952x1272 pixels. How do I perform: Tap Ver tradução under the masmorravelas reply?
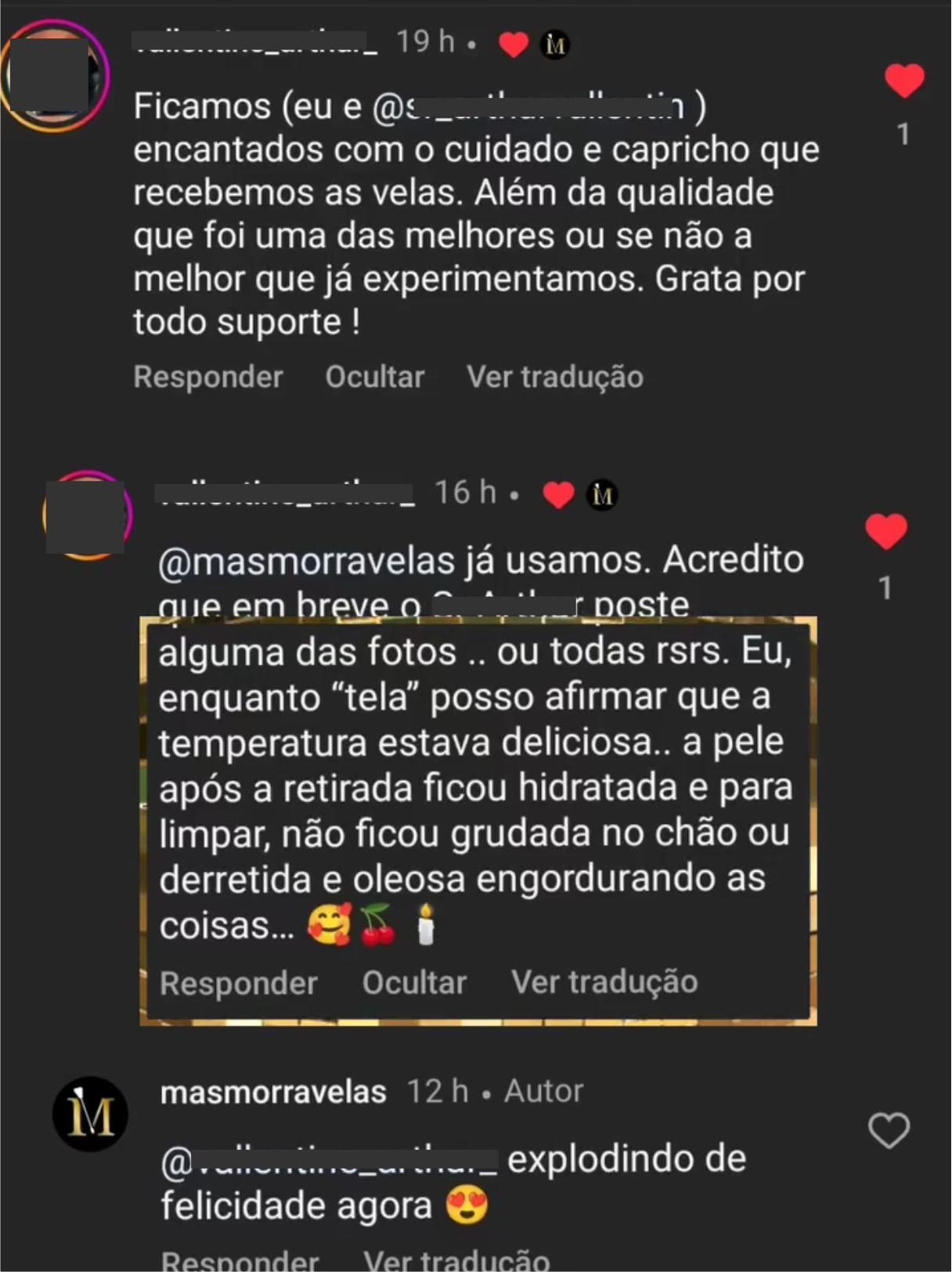click(456, 1259)
